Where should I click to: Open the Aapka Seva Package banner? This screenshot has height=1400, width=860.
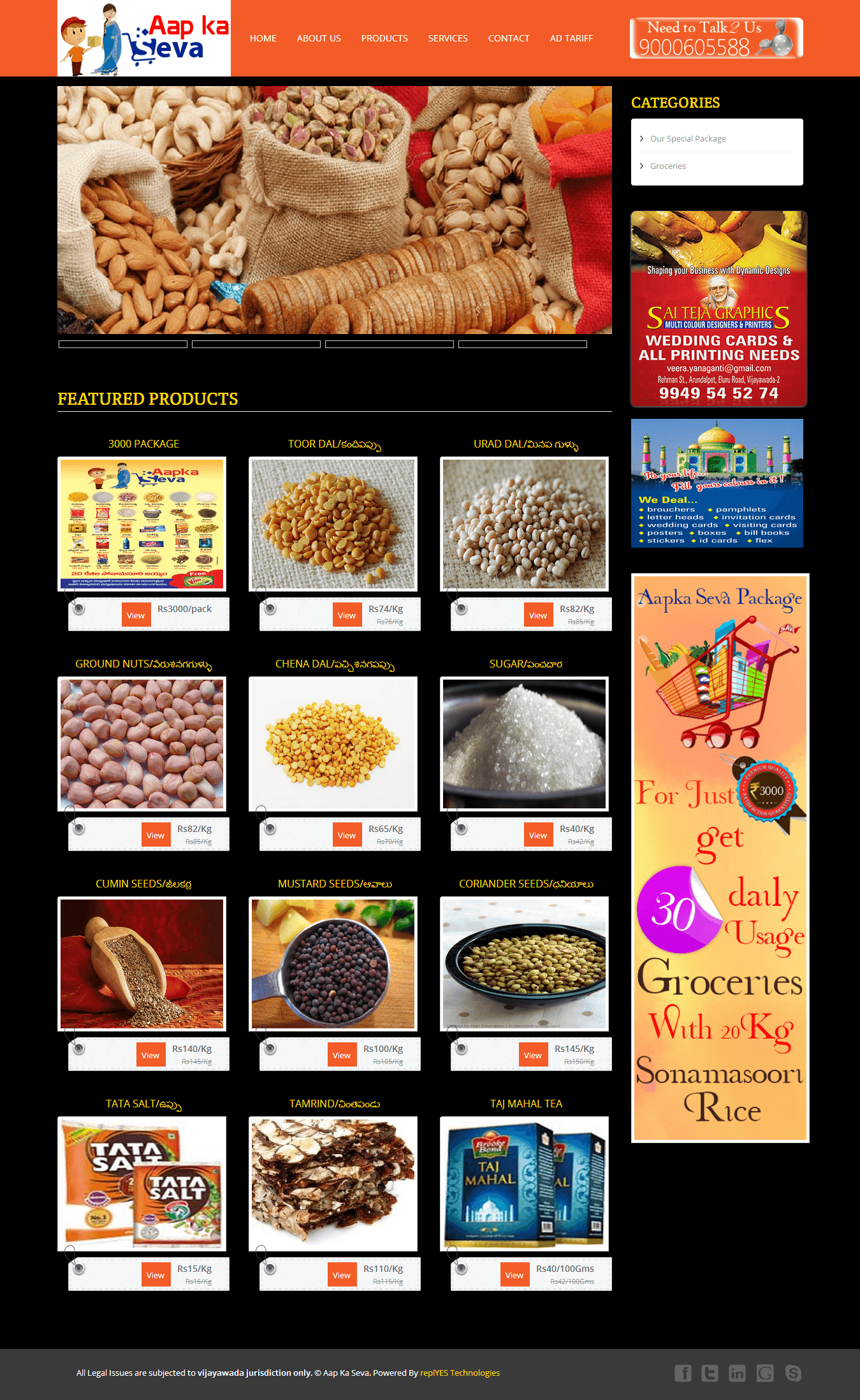[720, 858]
